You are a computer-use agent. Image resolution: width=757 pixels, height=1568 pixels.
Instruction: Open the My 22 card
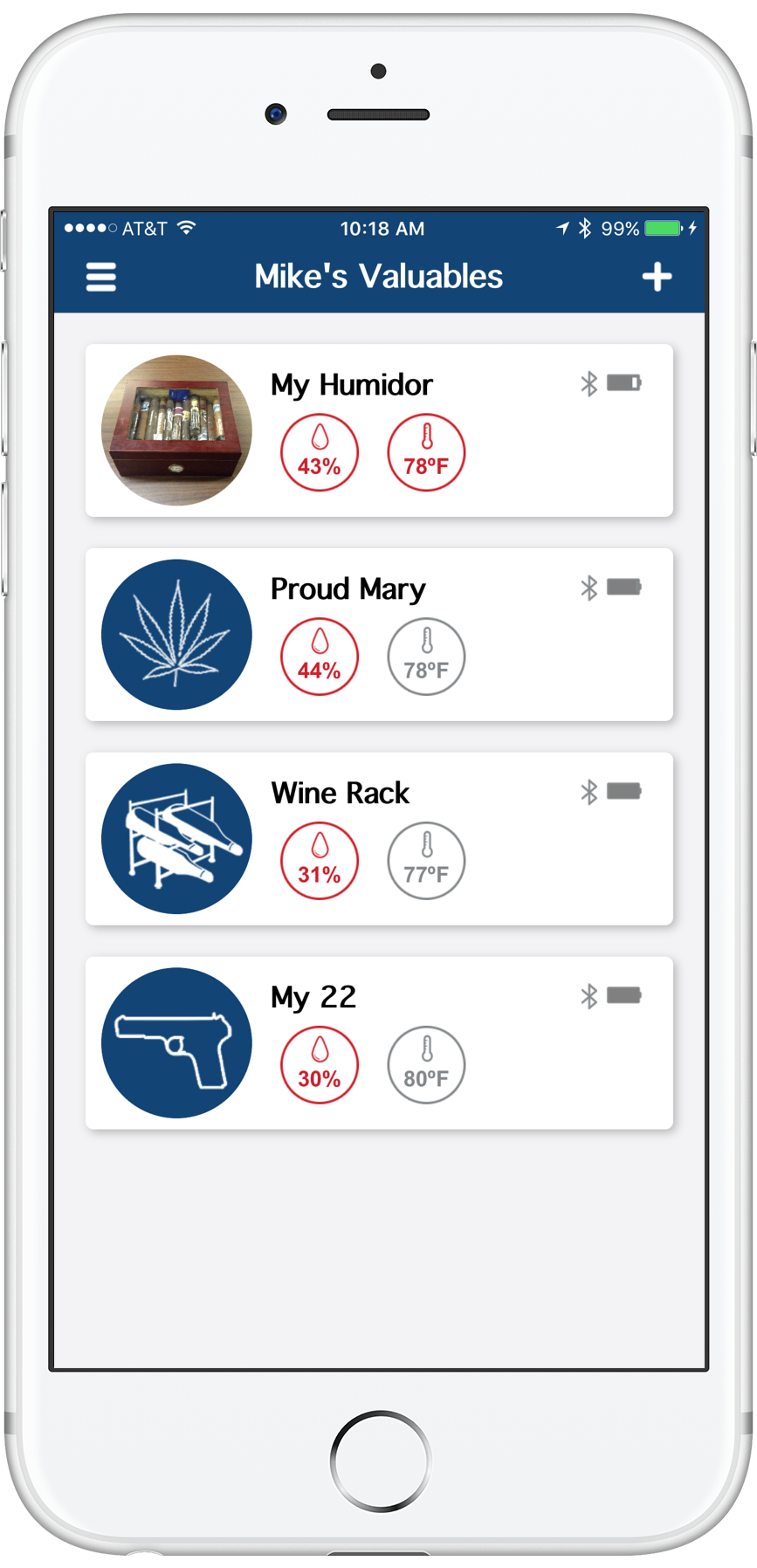(x=379, y=1042)
